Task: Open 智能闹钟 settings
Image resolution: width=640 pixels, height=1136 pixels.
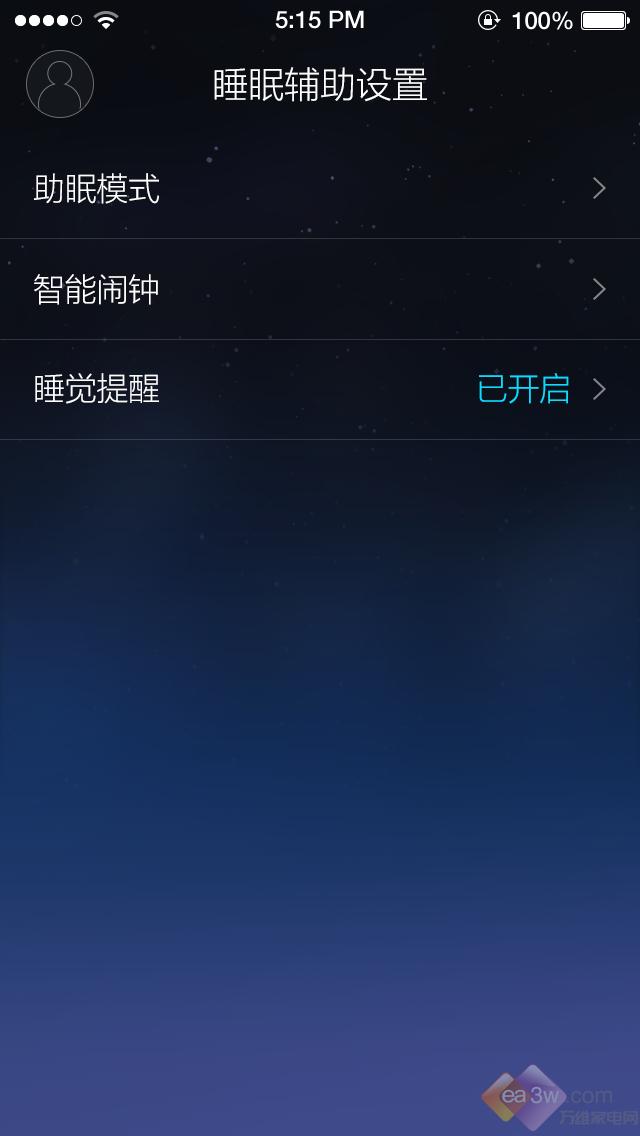Action: 320,290
